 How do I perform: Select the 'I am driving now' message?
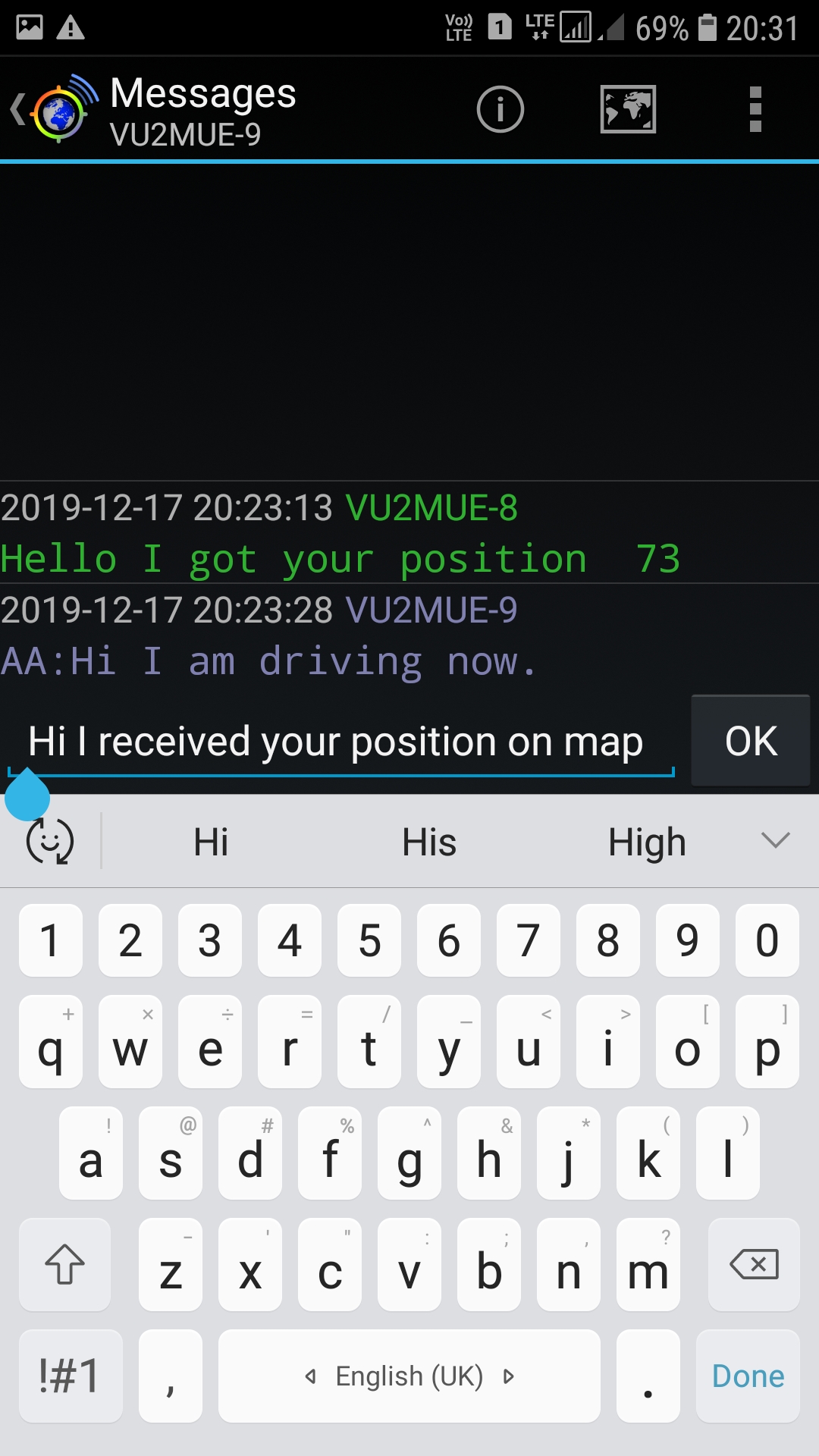269,661
